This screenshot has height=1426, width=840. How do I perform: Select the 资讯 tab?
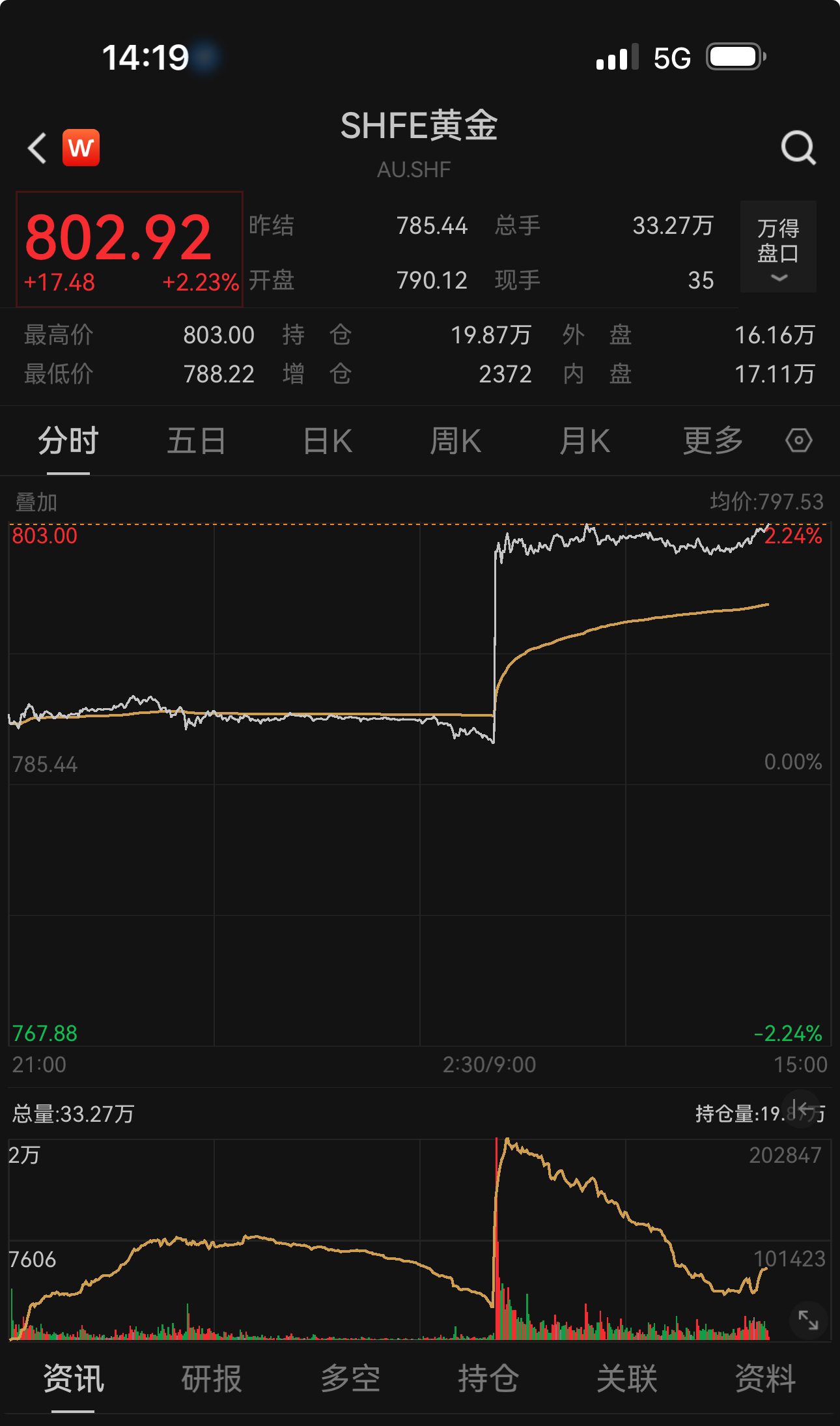[x=74, y=1379]
